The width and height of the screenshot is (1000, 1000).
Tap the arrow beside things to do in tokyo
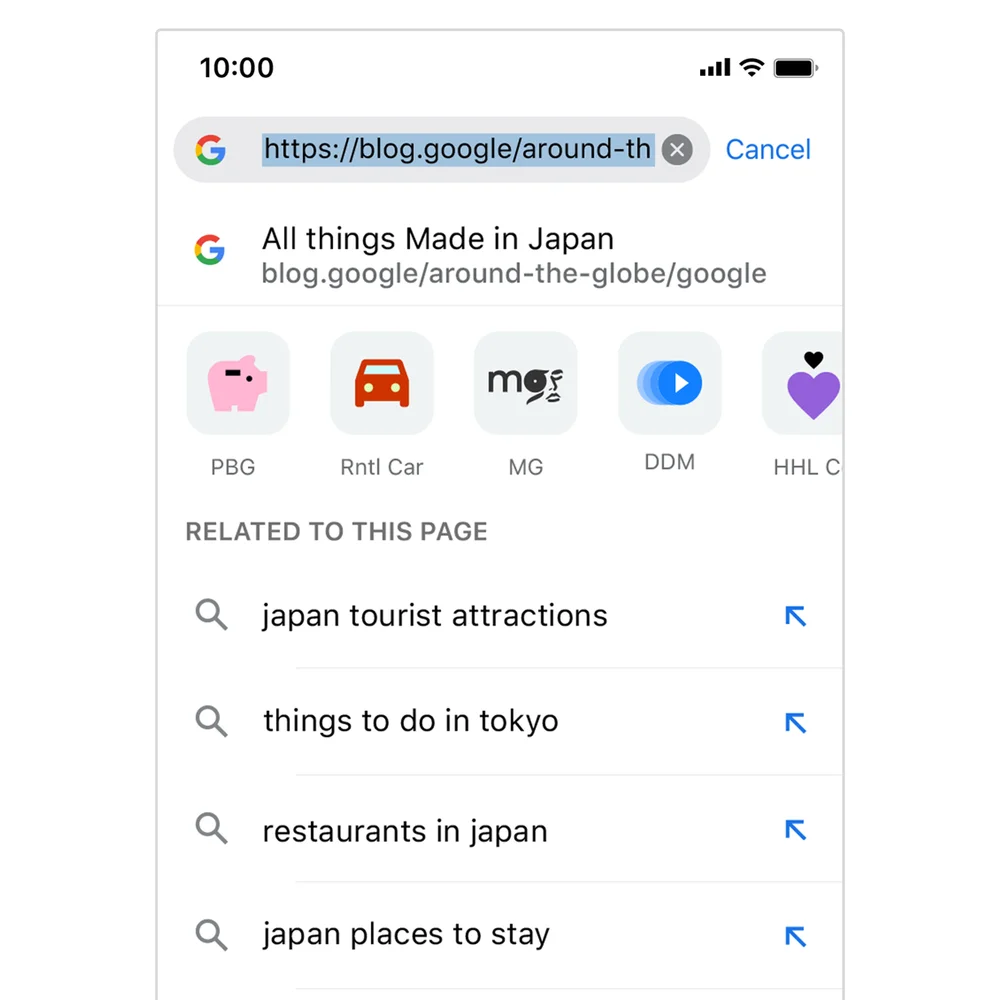795,722
